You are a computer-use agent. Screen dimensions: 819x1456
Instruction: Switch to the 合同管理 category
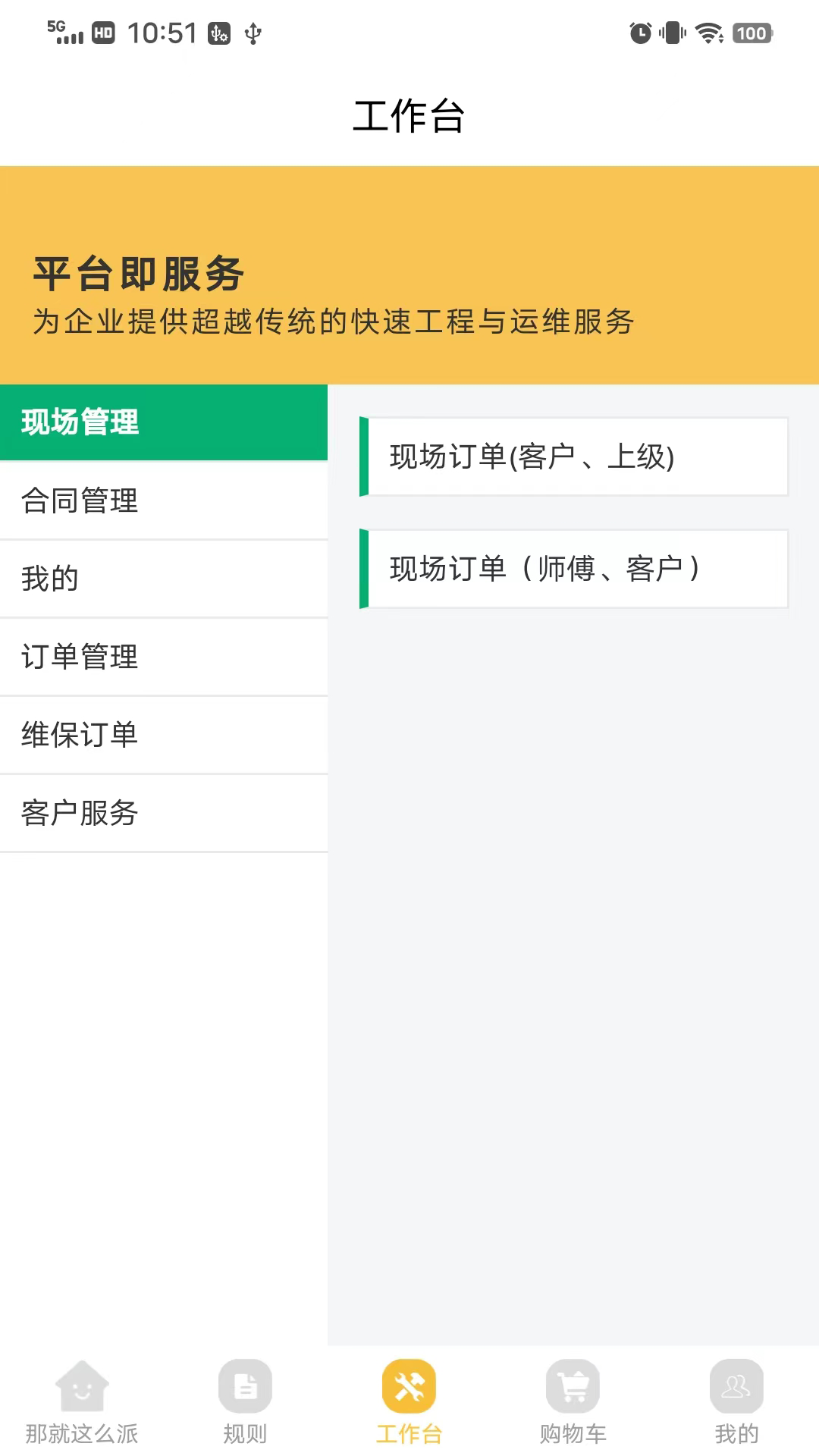tap(163, 501)
